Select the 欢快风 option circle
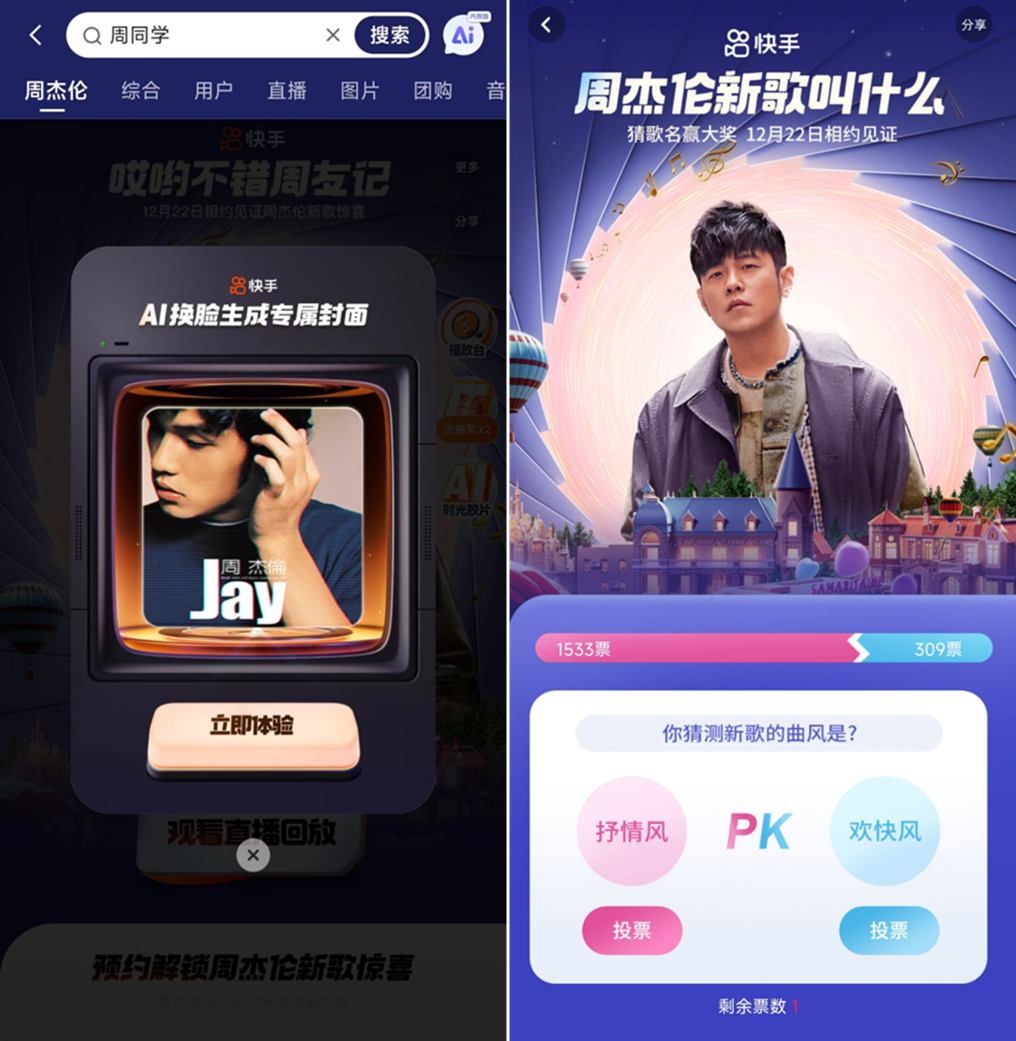This screenshot has width=1016, height=1041. [x=885, y=831]
